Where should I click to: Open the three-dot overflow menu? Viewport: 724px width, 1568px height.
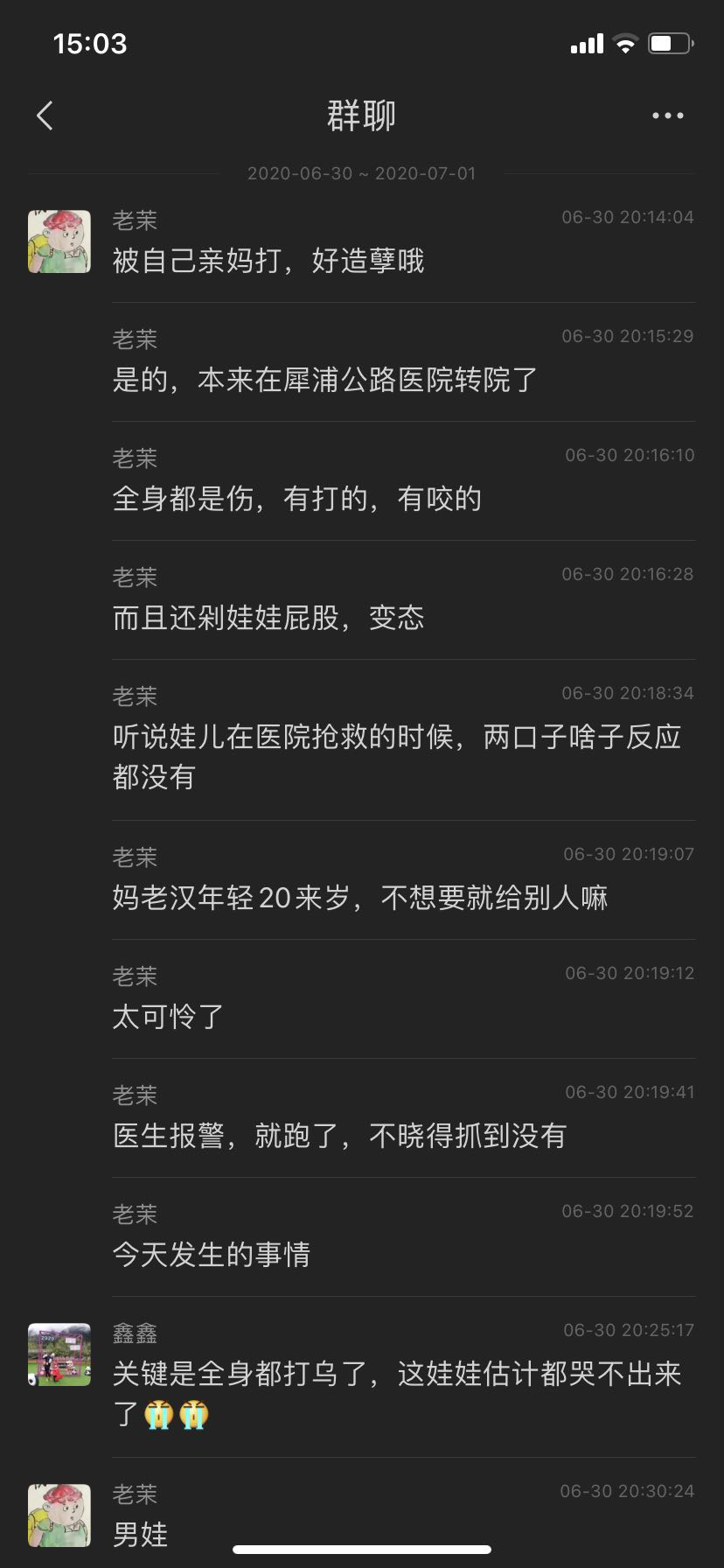point(667,115)
